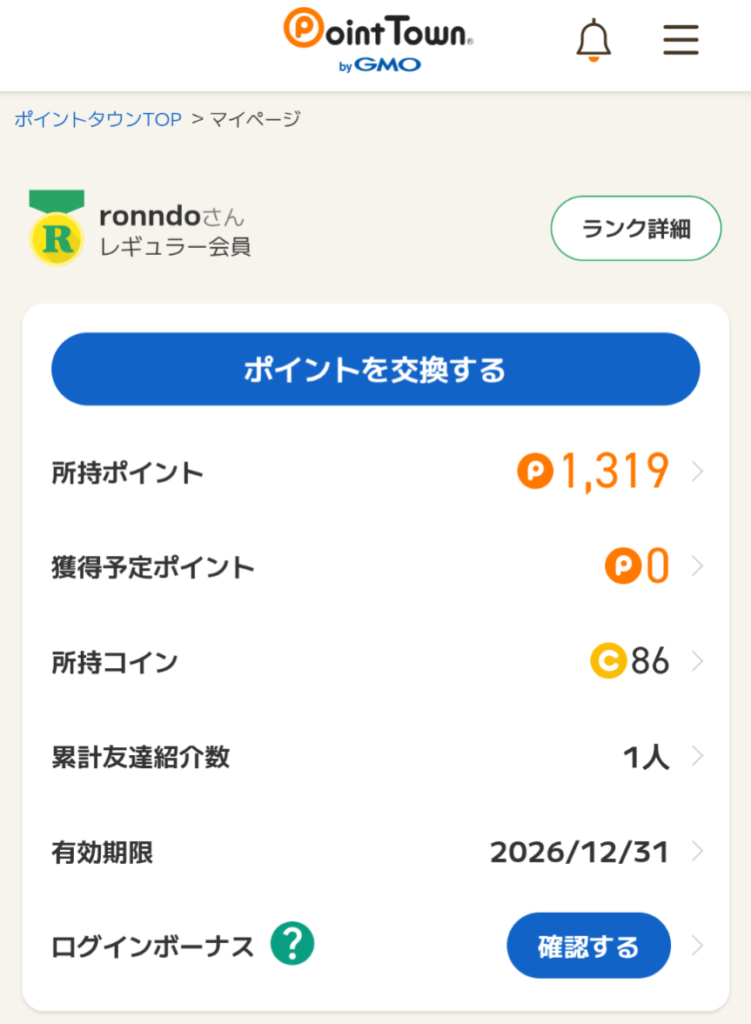This screenshot has height=1024, width=751.
Task: Open the hamburger menu
Action: (x=681, y=40)
